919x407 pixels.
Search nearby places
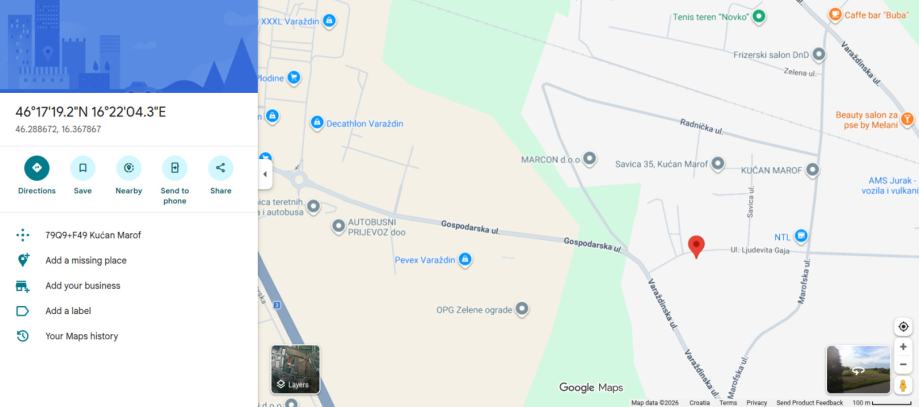(x=129, y=169)
